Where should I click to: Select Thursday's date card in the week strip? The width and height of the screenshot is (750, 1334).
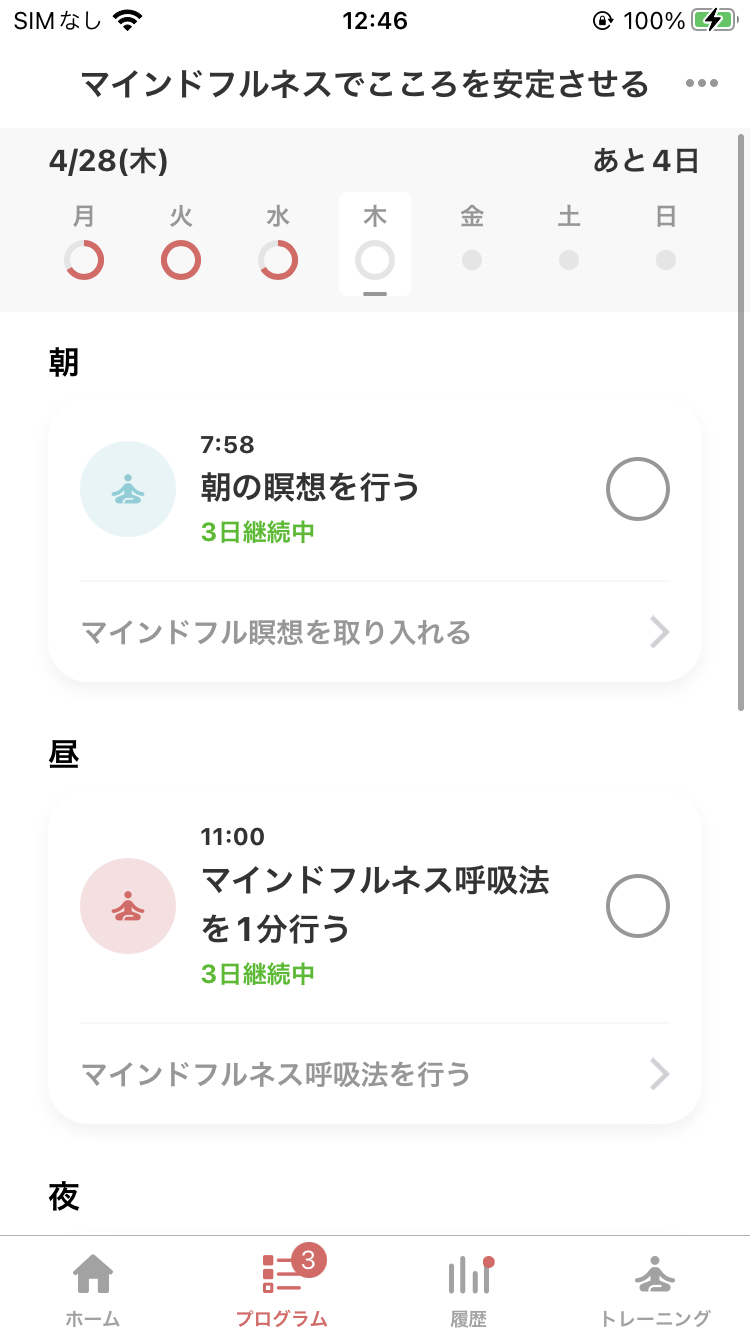[x=374, y=243]
